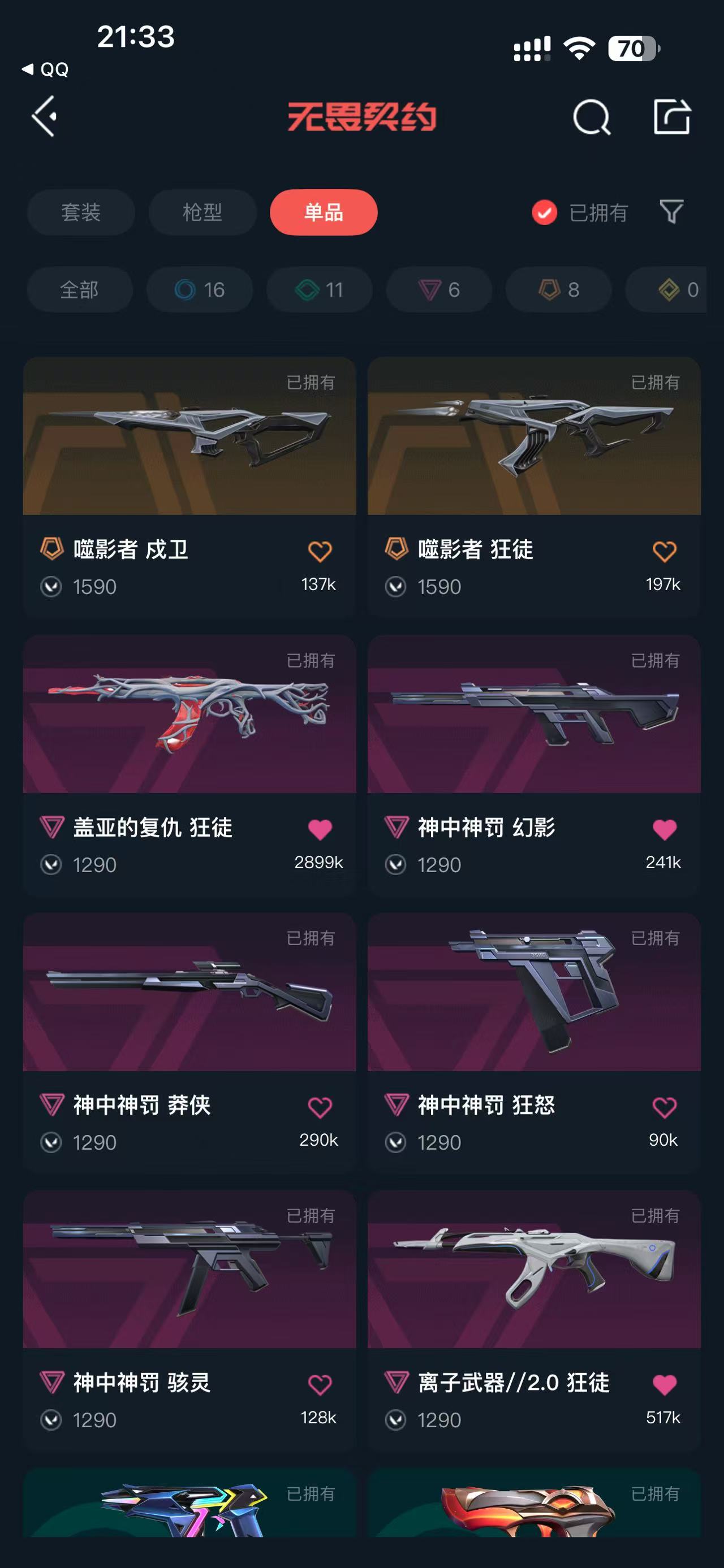The image size is (724, 1568).
Task: Uncheck the 已拥有 filter checkbox
Action: tap(544, 213)
